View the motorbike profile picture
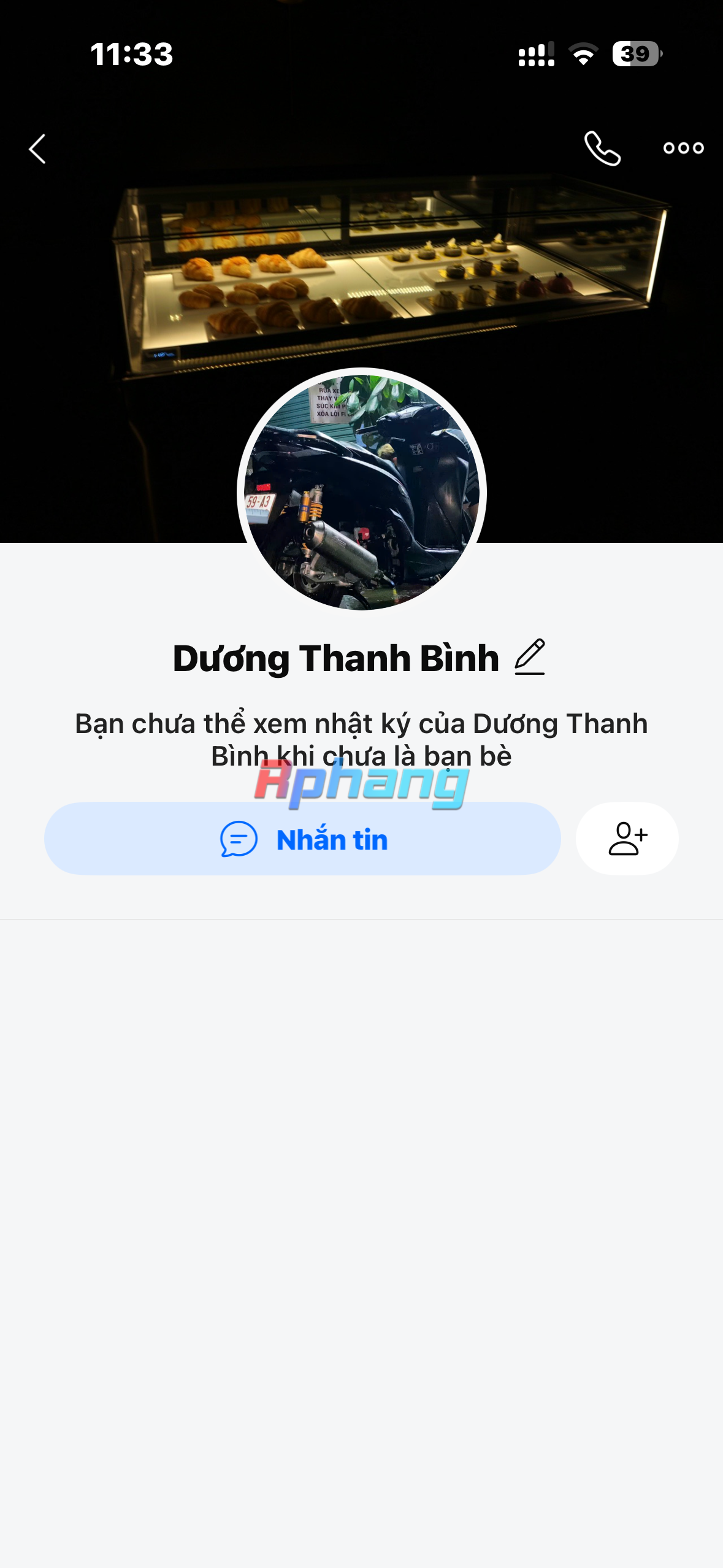Image resolution: width=723 pixels, height=1568 pixels. (x=362, y=492)
